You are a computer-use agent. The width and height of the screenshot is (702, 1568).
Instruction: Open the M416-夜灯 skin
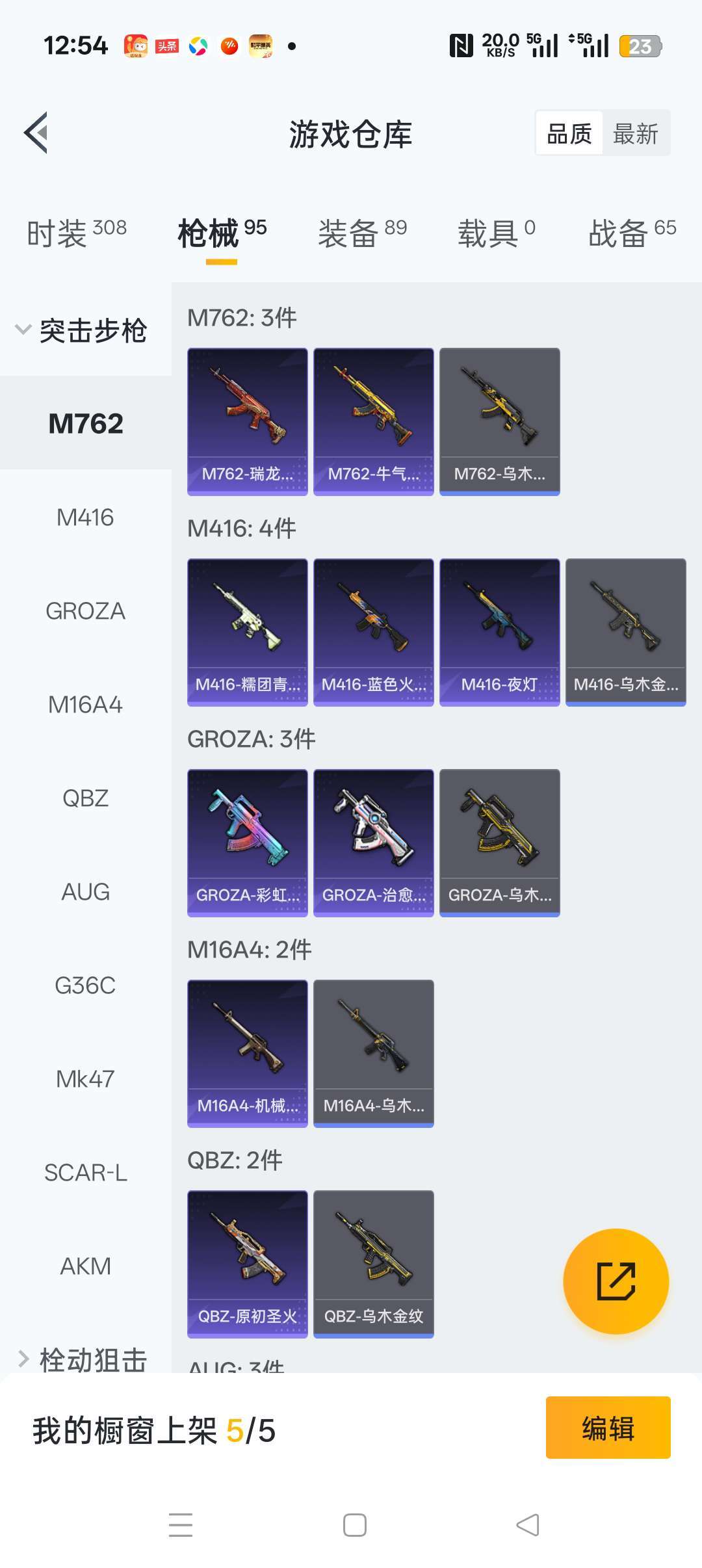pyautogui.click(x=499, y=632)
